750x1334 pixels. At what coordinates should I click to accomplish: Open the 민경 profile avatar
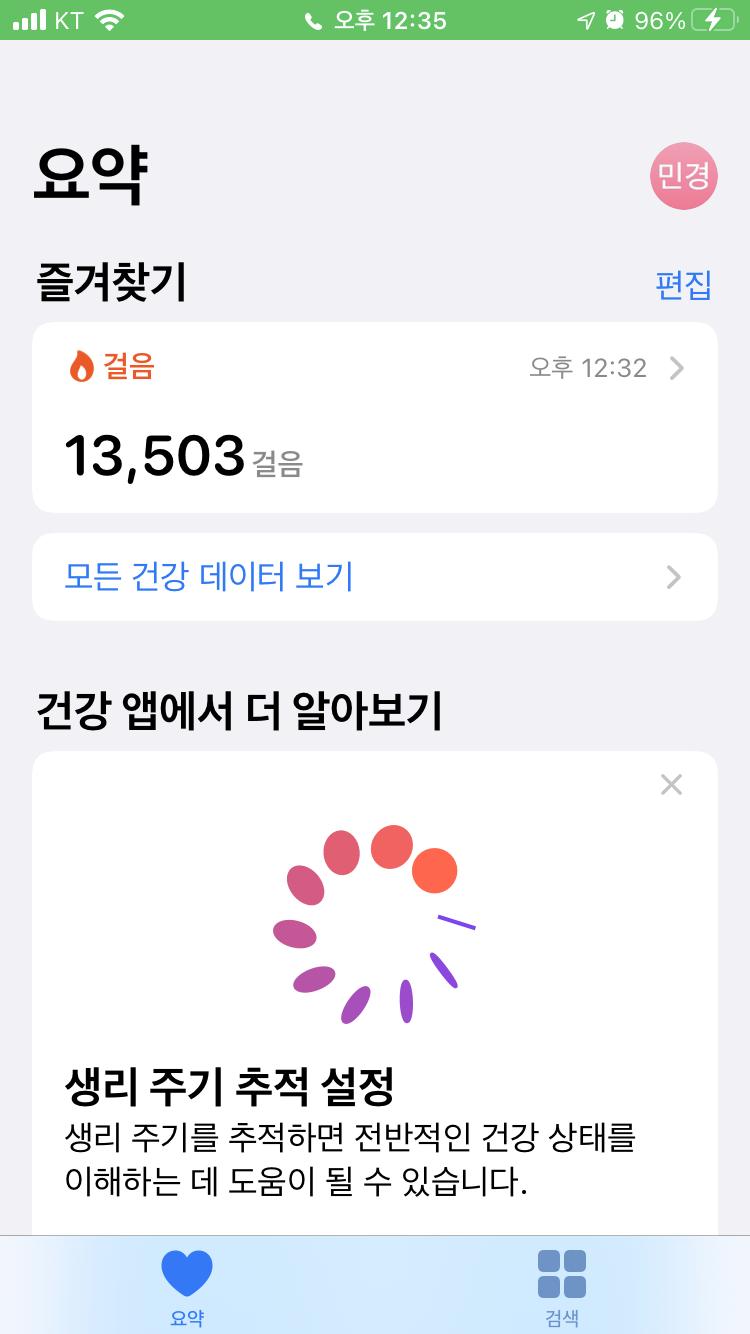click(x=684, y=176)
